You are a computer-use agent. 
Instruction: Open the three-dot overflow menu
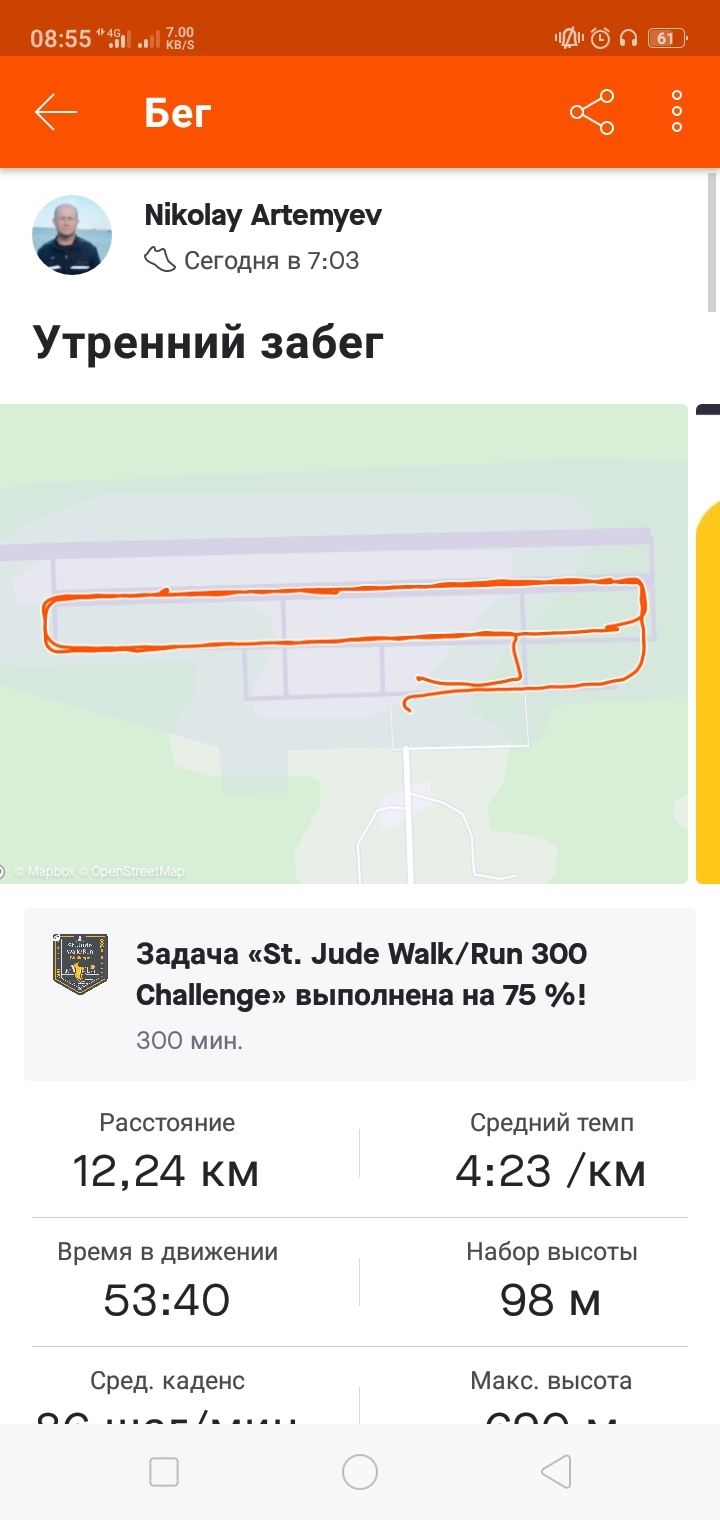point(677,112)
